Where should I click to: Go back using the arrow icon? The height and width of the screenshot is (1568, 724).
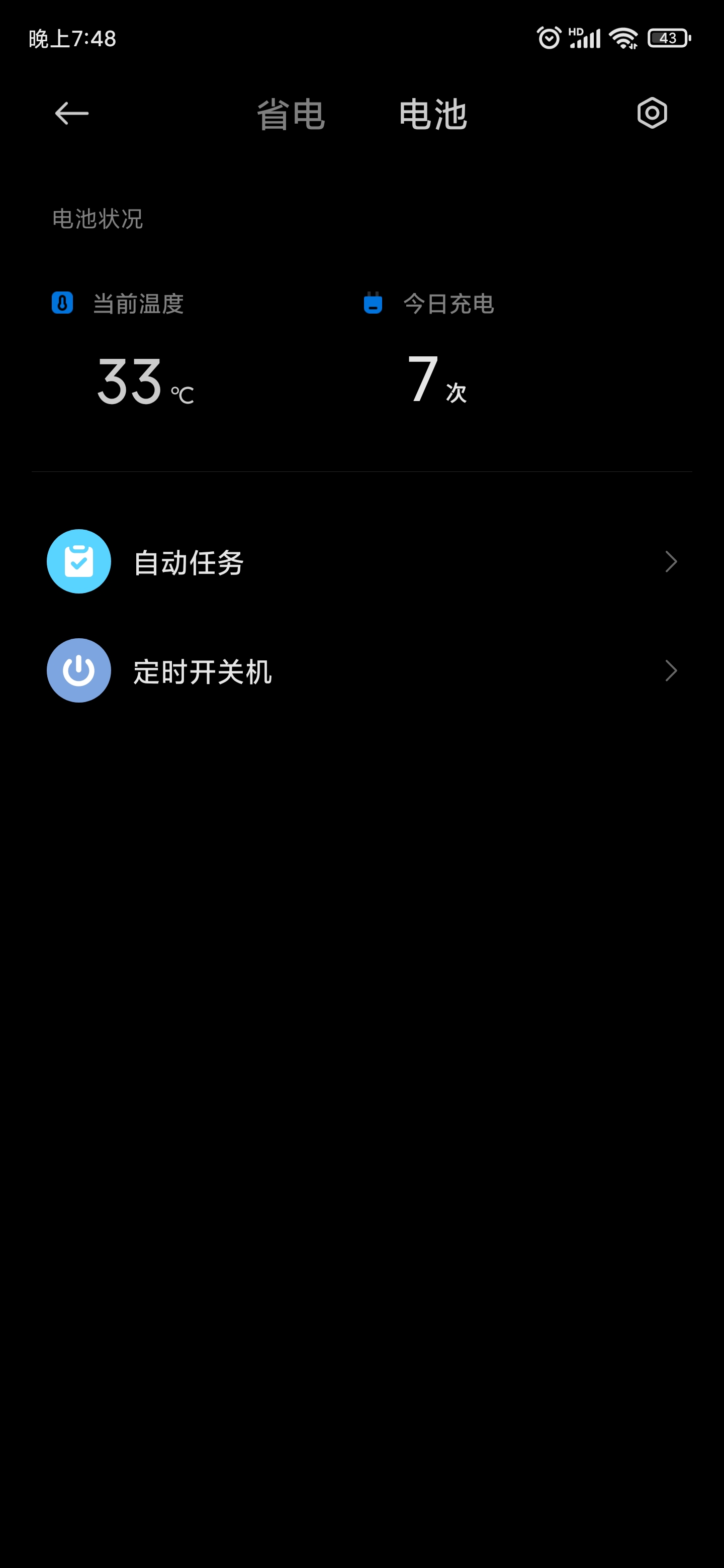tap(71, 113)
